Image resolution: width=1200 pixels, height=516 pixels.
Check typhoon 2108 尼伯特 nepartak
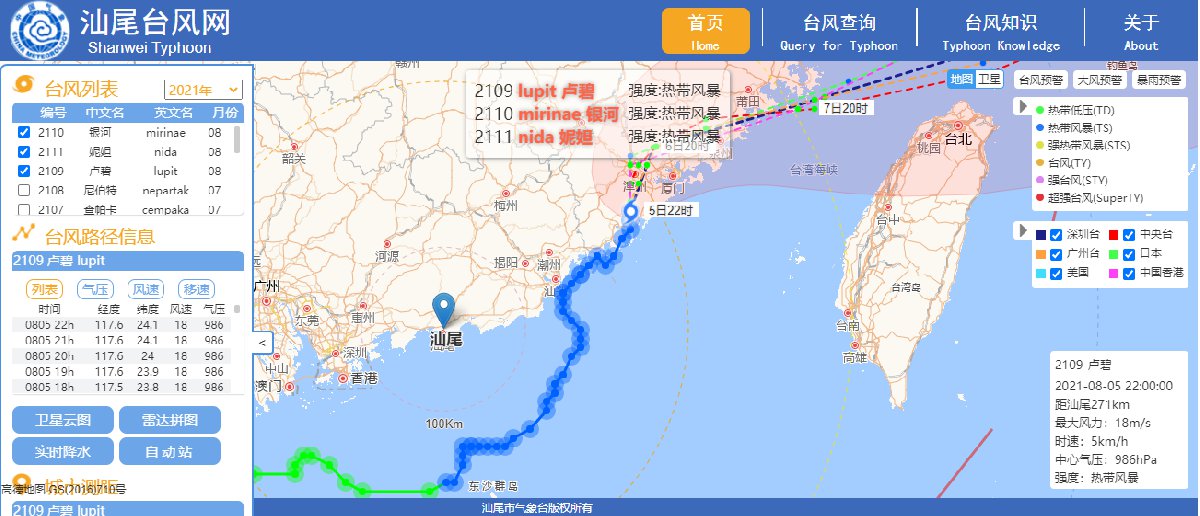23,190
